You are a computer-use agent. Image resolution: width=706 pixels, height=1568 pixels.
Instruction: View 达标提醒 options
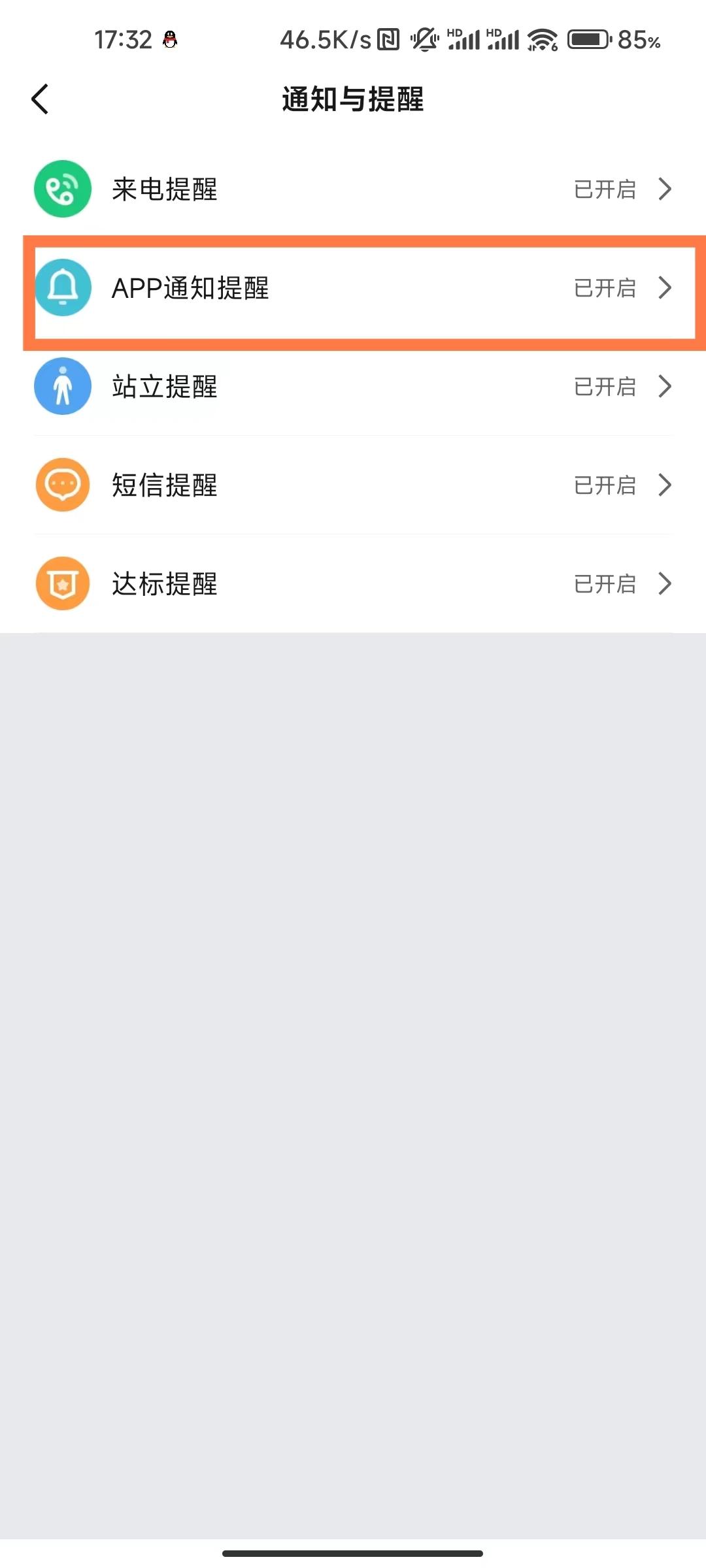(x=353, y=584)
